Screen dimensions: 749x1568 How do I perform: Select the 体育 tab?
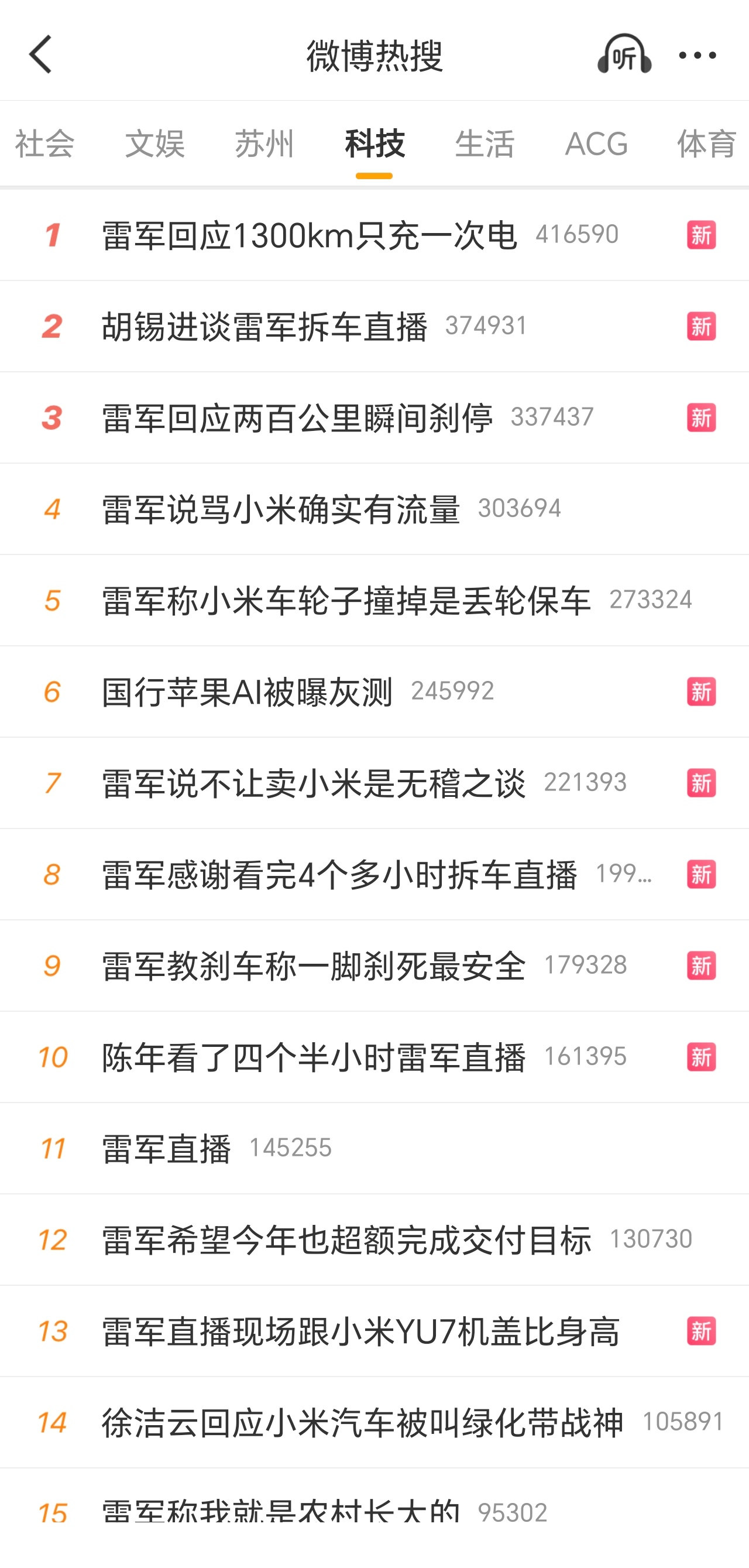click(706, 144)
